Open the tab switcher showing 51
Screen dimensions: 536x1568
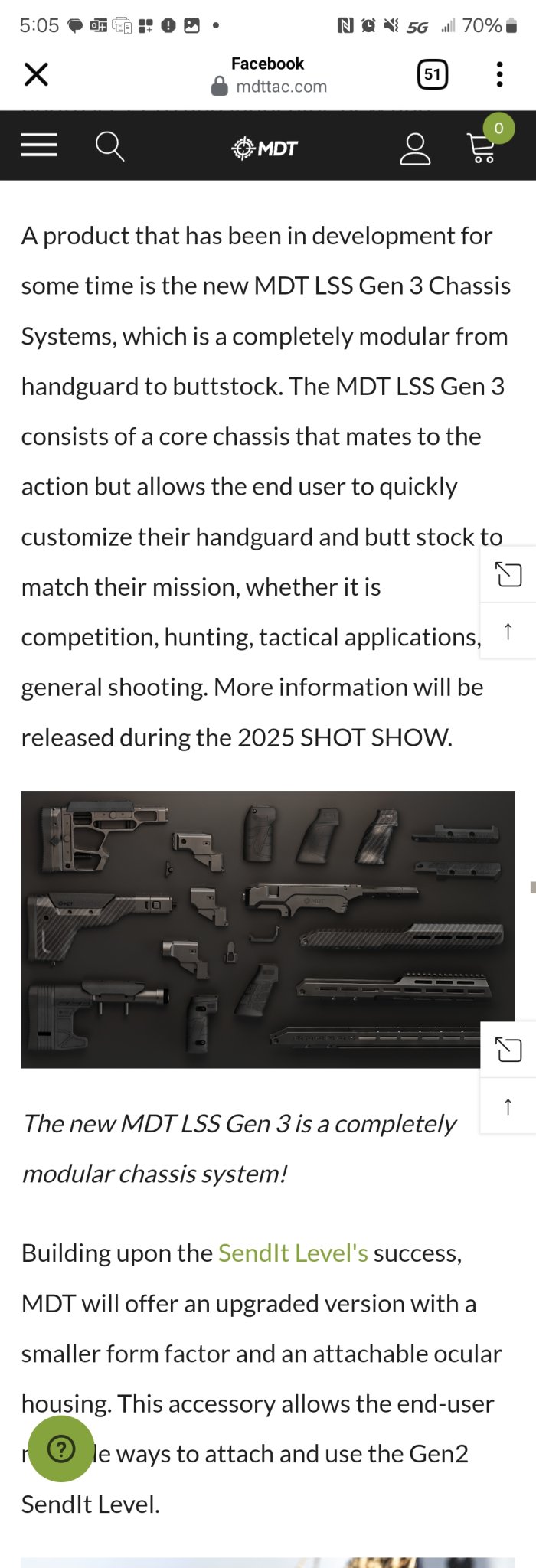point(432,74)
